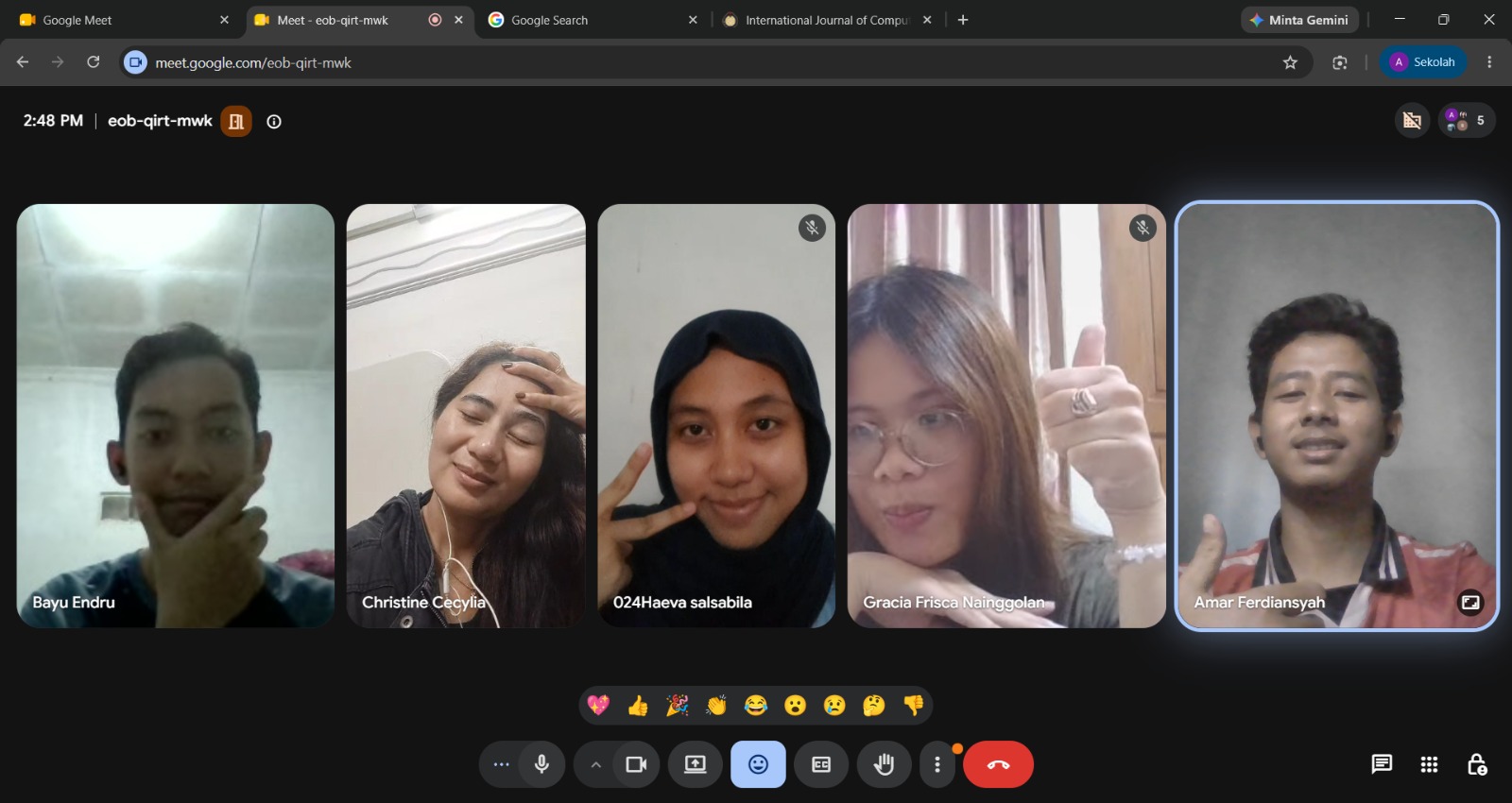Raise your hand

point(884,764)
